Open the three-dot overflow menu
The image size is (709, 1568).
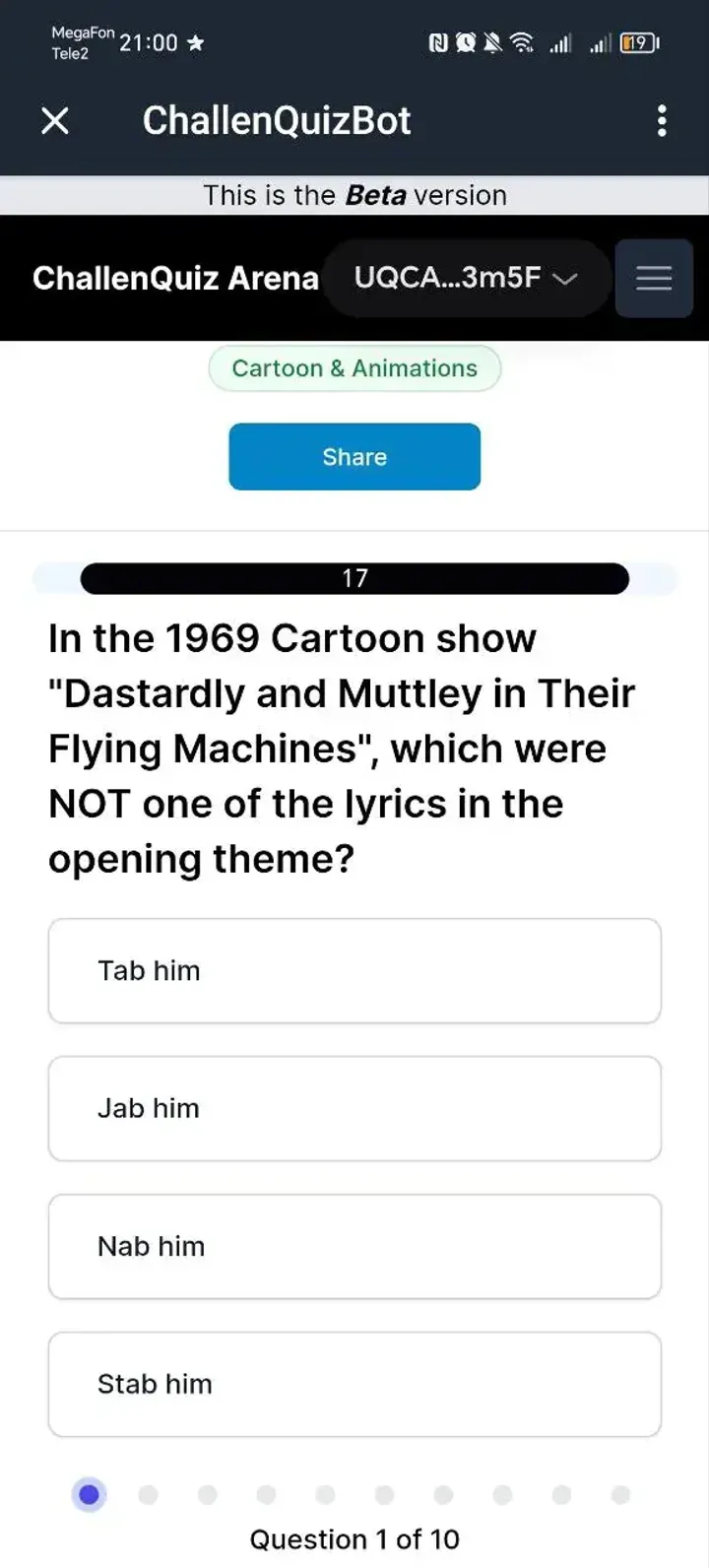point(662,121)
